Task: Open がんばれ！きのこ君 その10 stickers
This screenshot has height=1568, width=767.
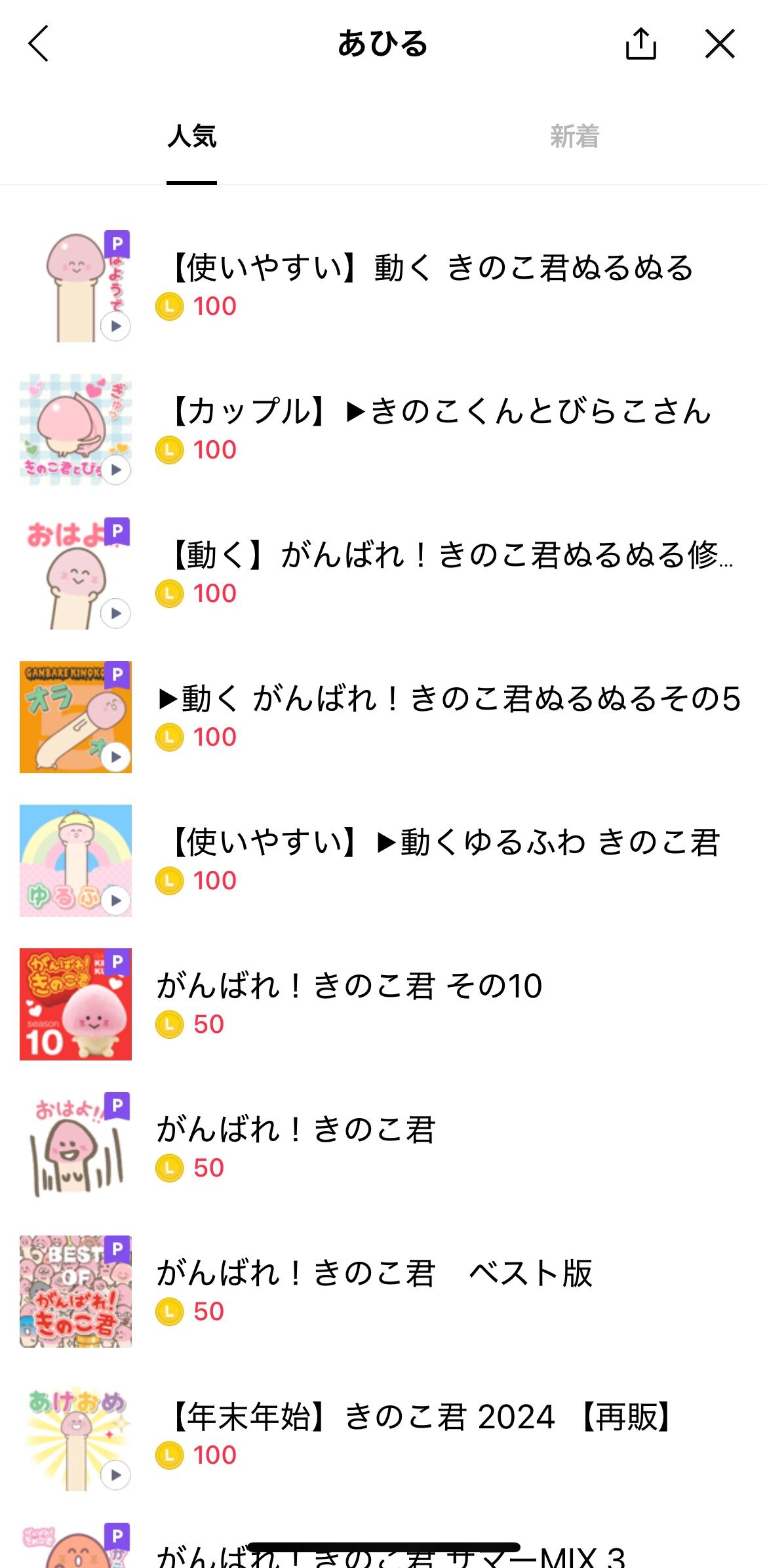Action: click(x=349, y=987)
